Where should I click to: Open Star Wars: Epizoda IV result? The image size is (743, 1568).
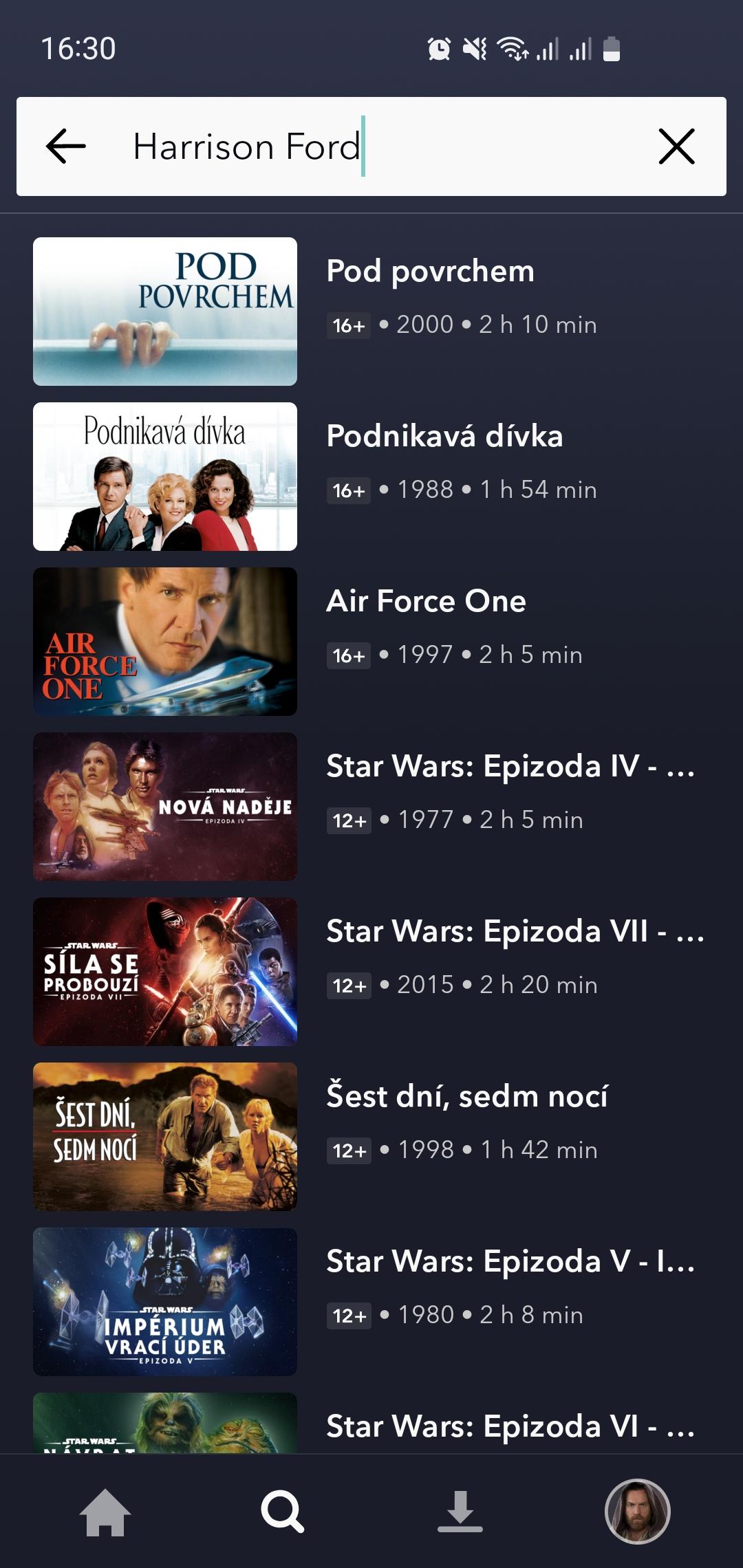(x=371, y=807)
